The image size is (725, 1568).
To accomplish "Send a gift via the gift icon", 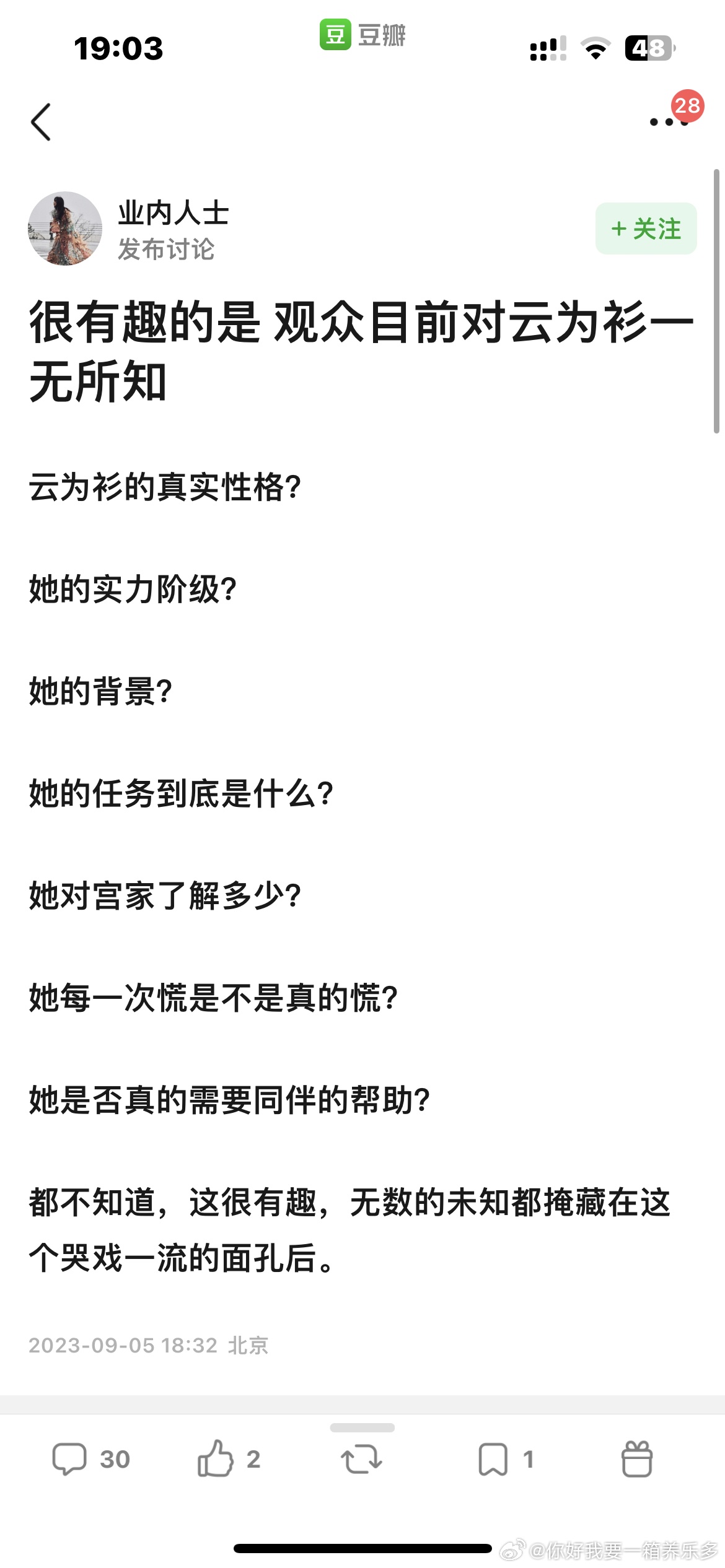I will click(636, 1459).
